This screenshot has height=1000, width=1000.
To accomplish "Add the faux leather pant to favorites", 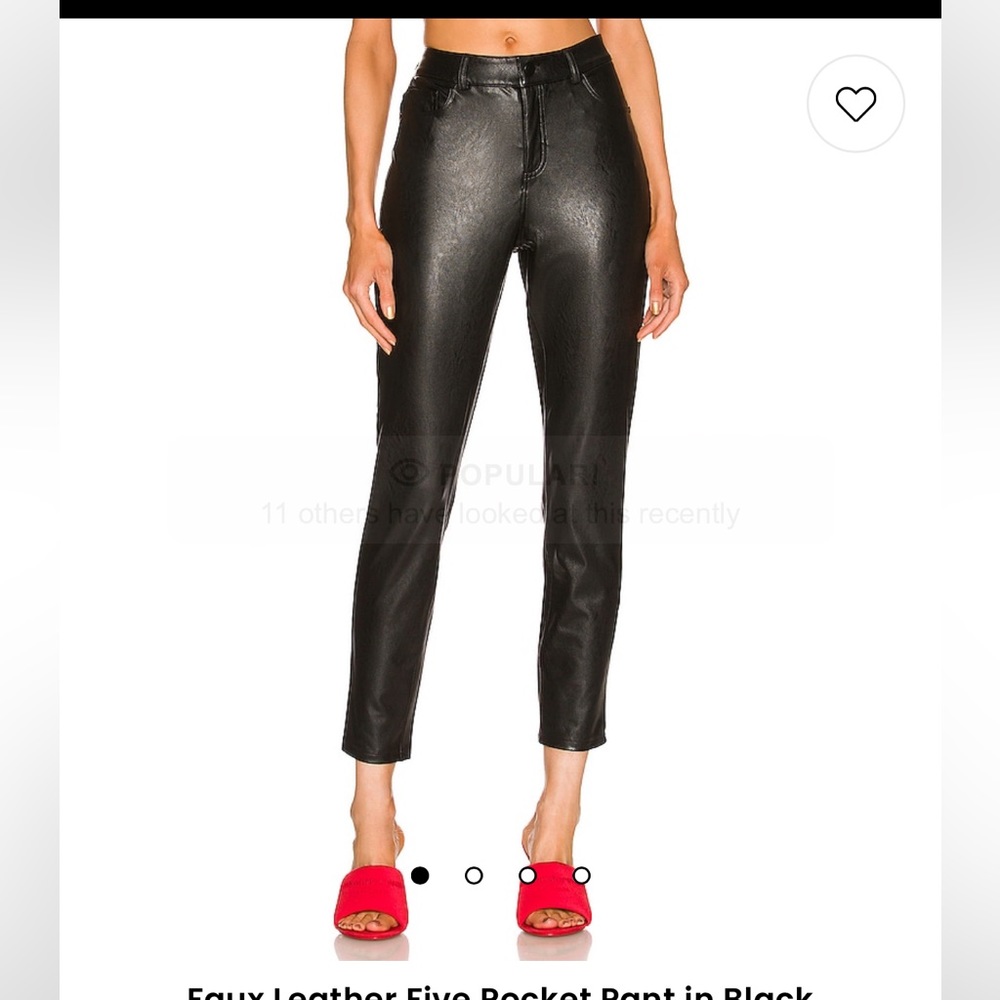I will click(x=855, y=104).
